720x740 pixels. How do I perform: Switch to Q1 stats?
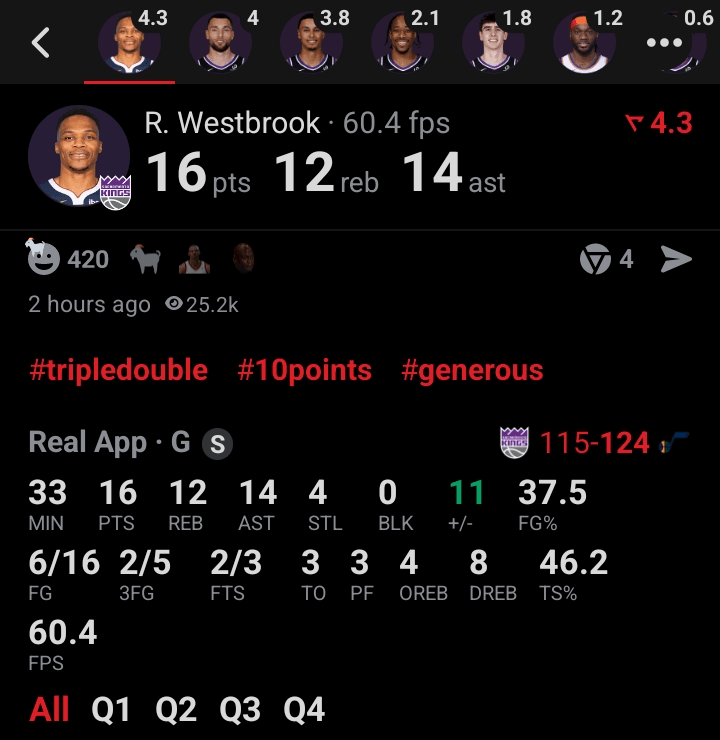tap(111, 709)
